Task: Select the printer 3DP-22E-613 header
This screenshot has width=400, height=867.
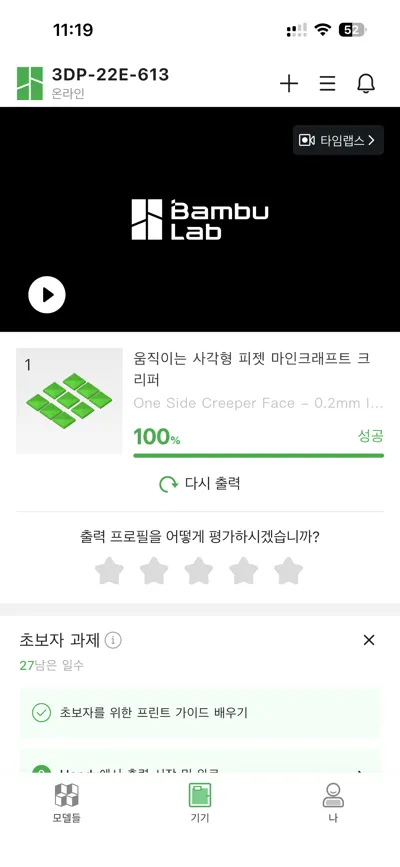Action: click(93, 83)
